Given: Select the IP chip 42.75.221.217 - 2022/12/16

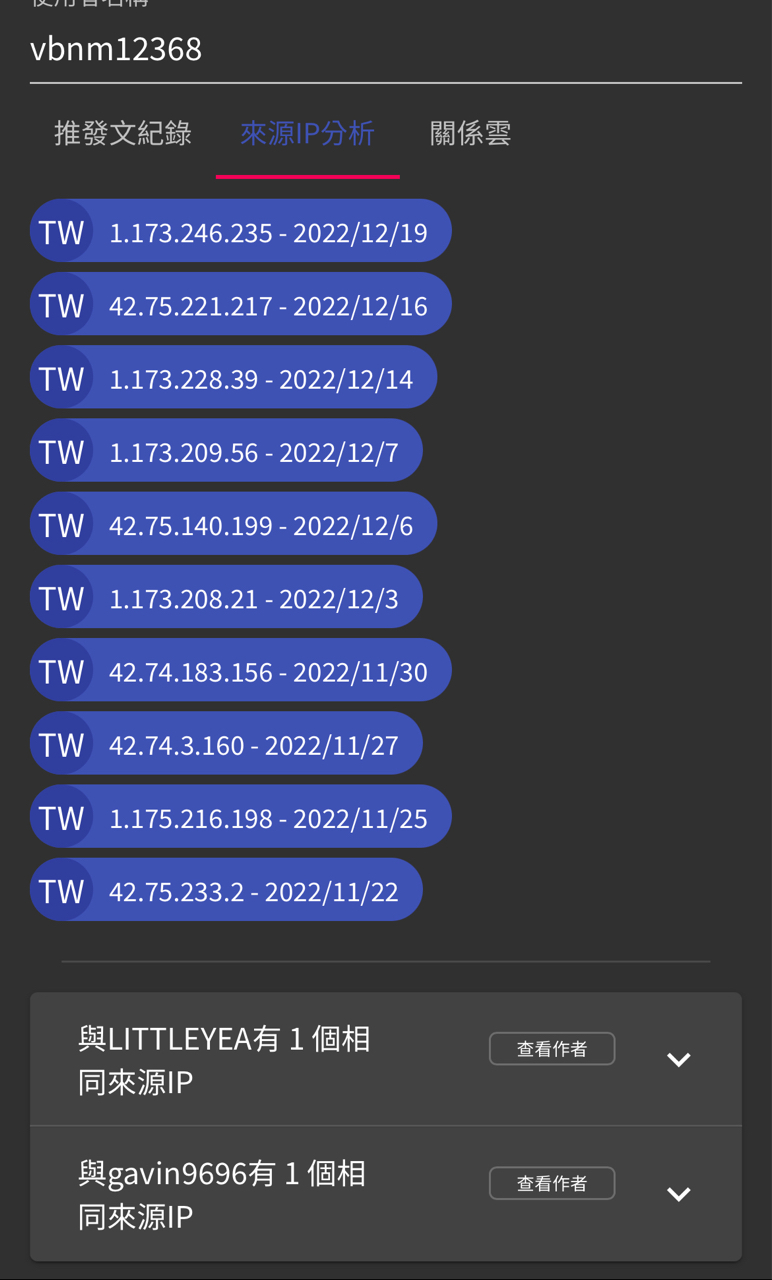Looking at the screenshot, I should pos(241,305).
